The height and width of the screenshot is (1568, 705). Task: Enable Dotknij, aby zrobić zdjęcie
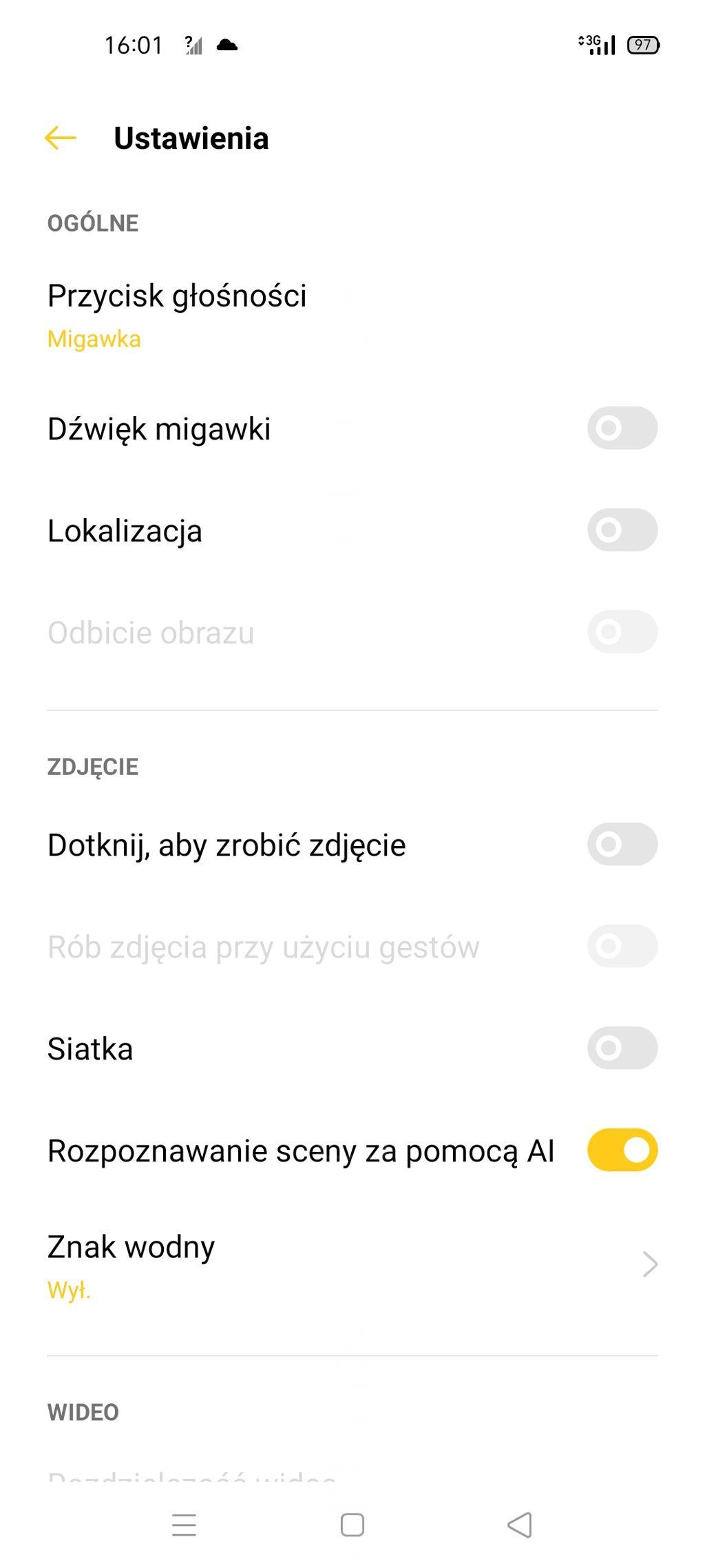tap(622, 844)
